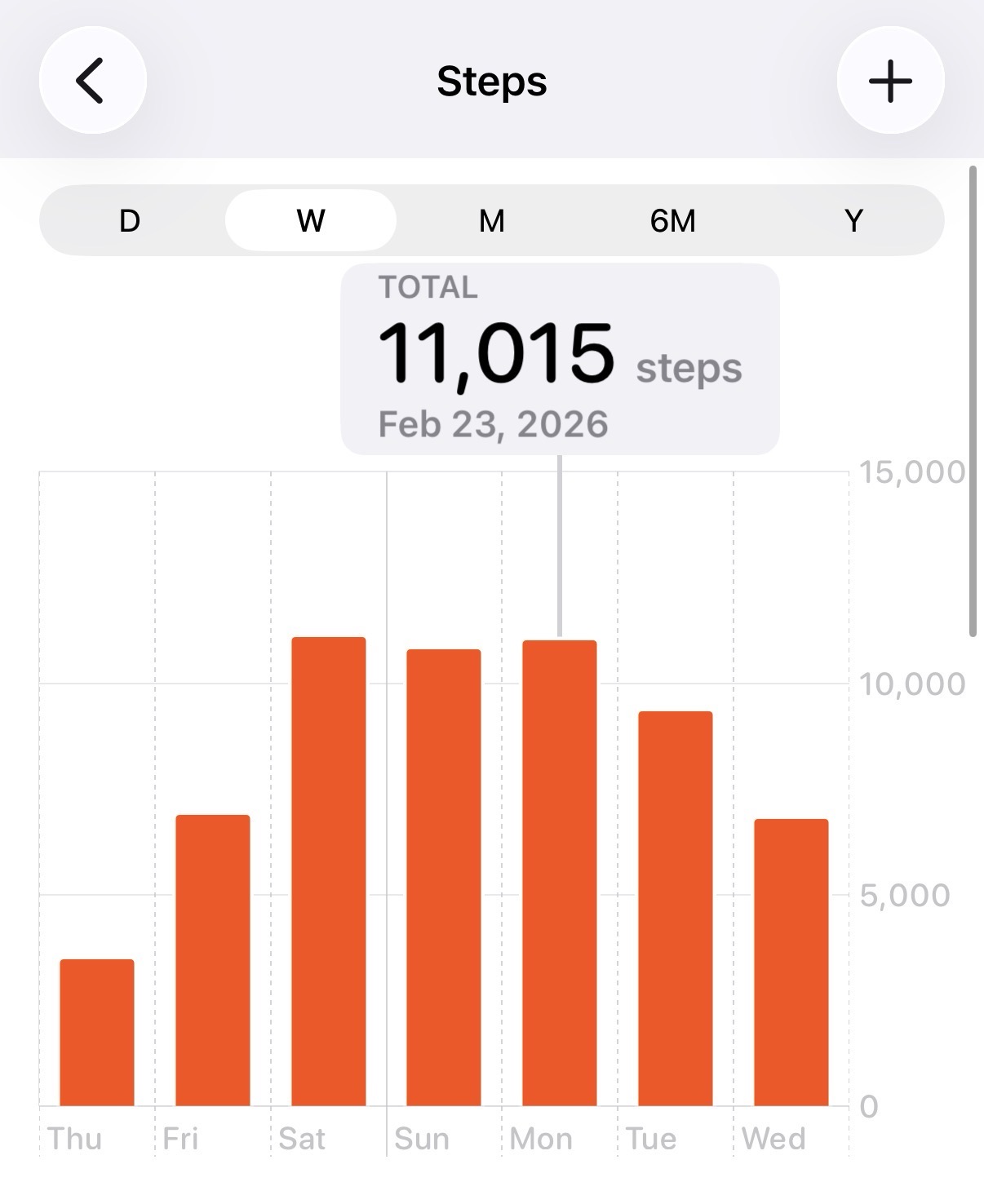The width and height of the screenshot is (984, 1204).
Task: Select the Fri steps bar
Action: 213,960
